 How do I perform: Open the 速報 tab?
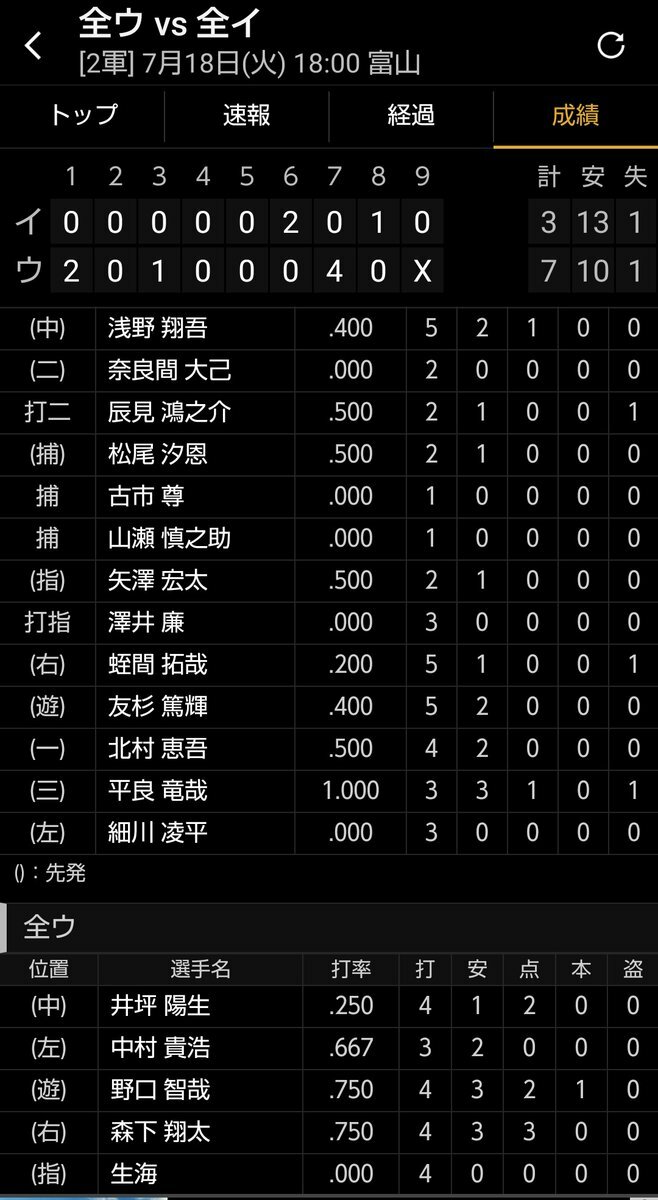[x=247, y=116]
